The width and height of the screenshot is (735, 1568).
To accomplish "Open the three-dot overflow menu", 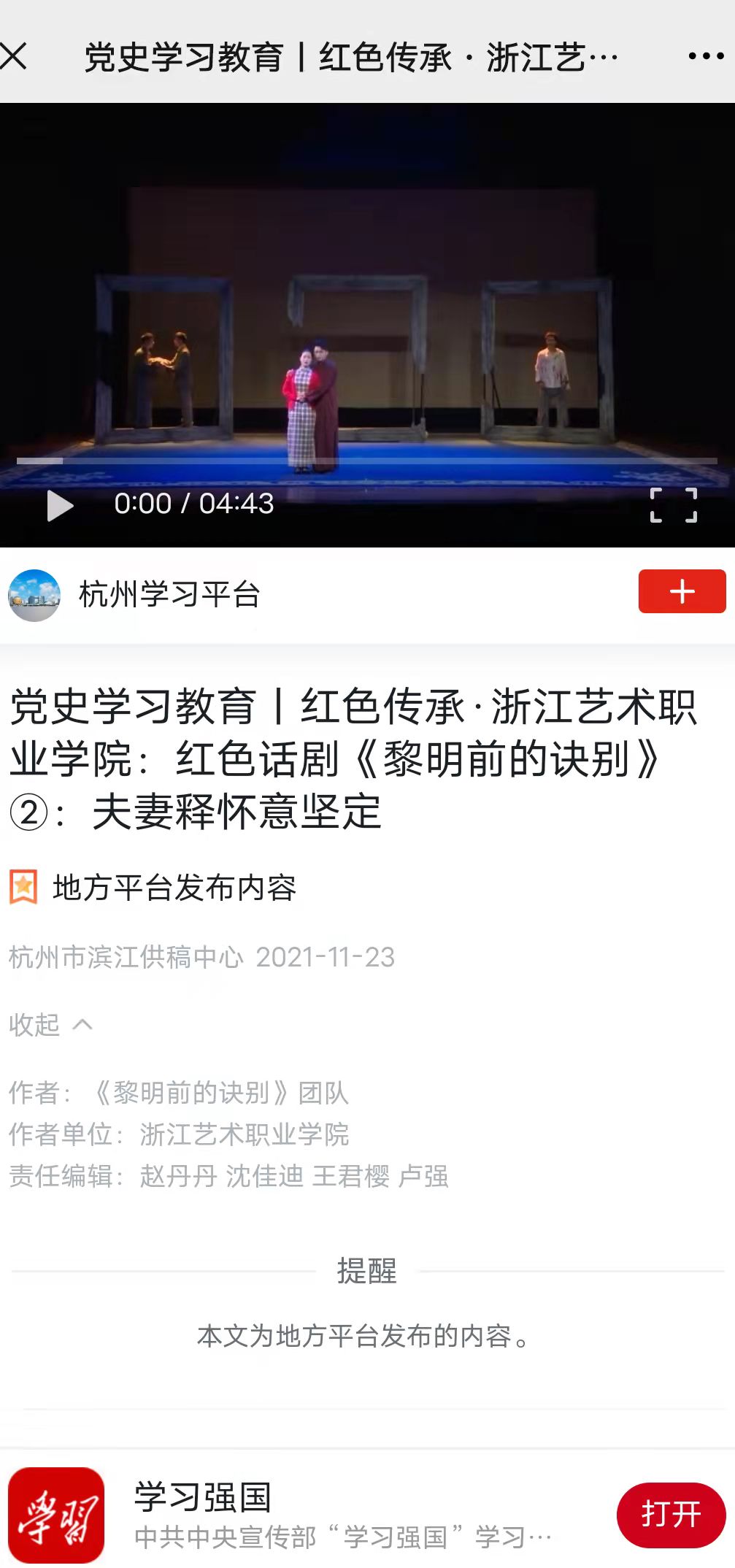I will (x=705, y=56).
